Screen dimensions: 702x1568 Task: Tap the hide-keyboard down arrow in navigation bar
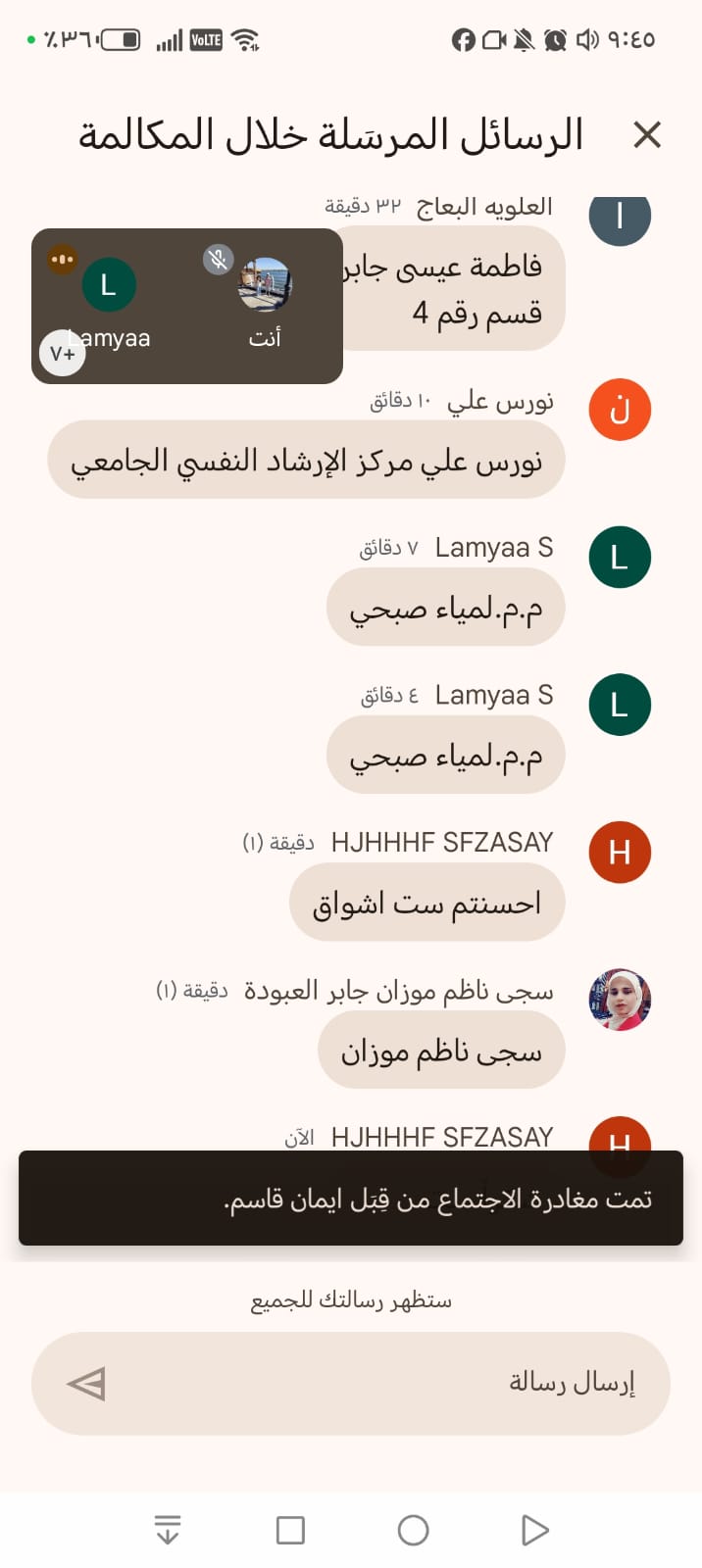[168, 1530]
